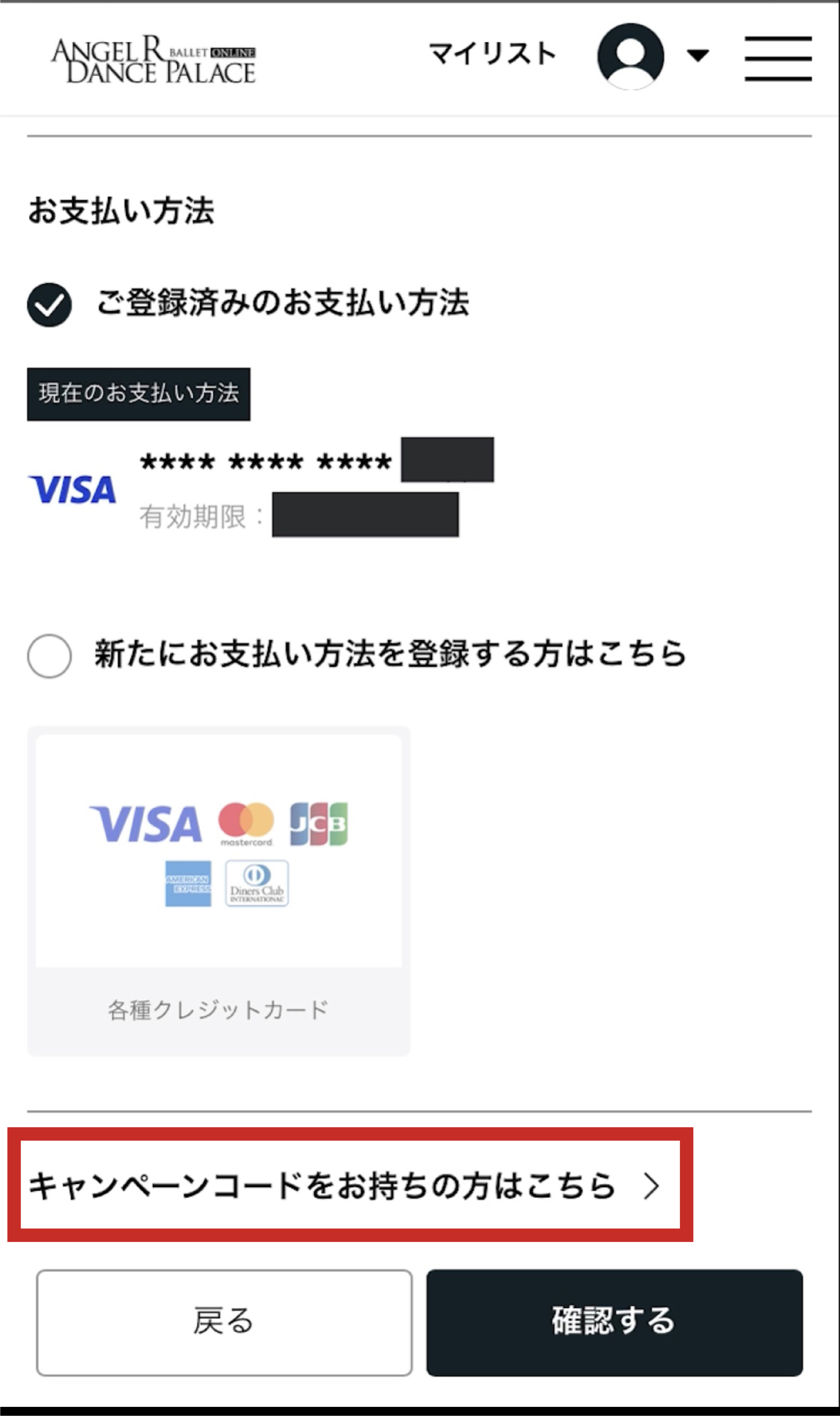
Task: Open the hamburger menu
Action: [778, 58]
